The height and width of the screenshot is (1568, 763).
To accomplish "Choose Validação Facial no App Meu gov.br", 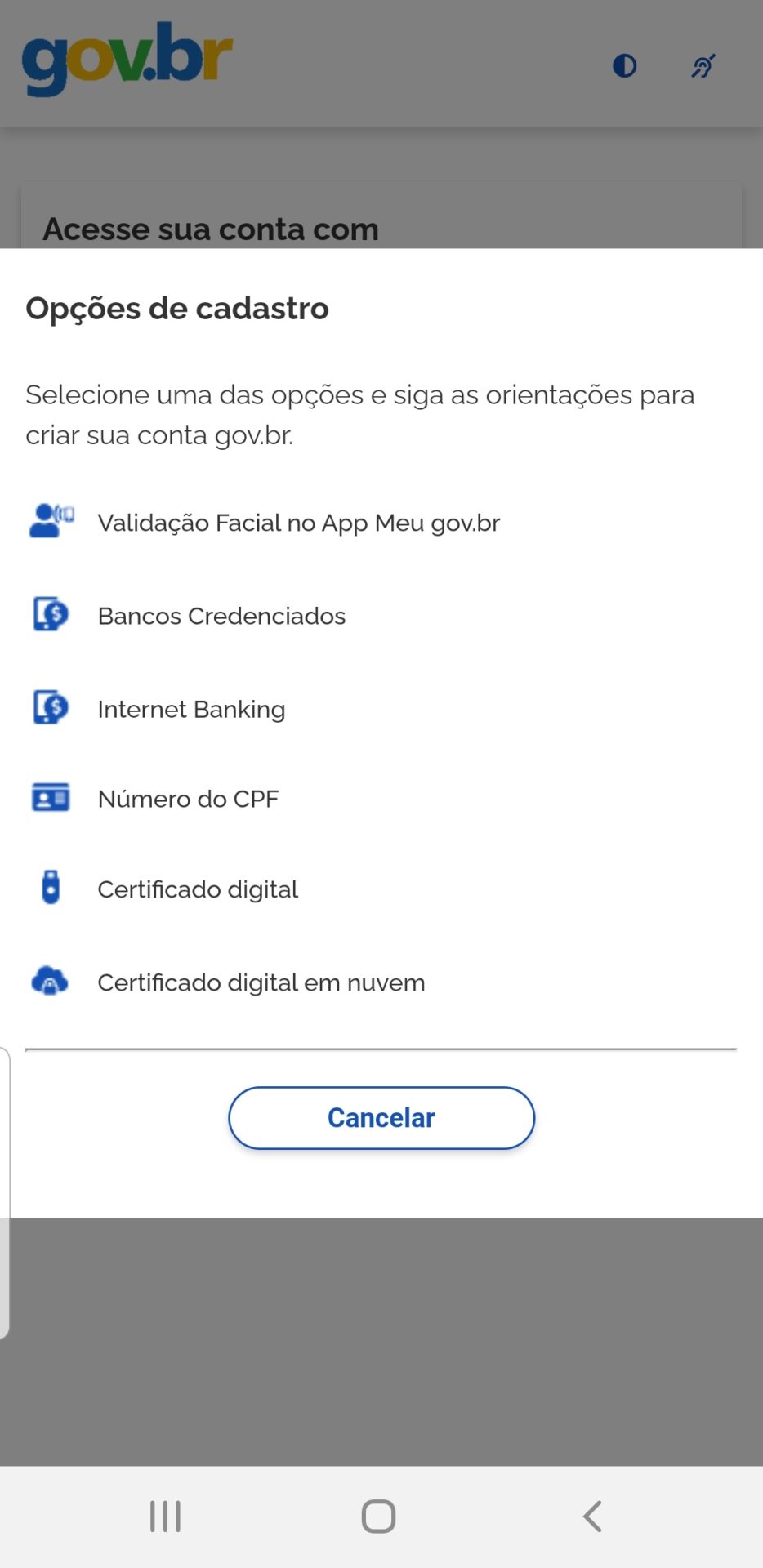I will point(298,523).
